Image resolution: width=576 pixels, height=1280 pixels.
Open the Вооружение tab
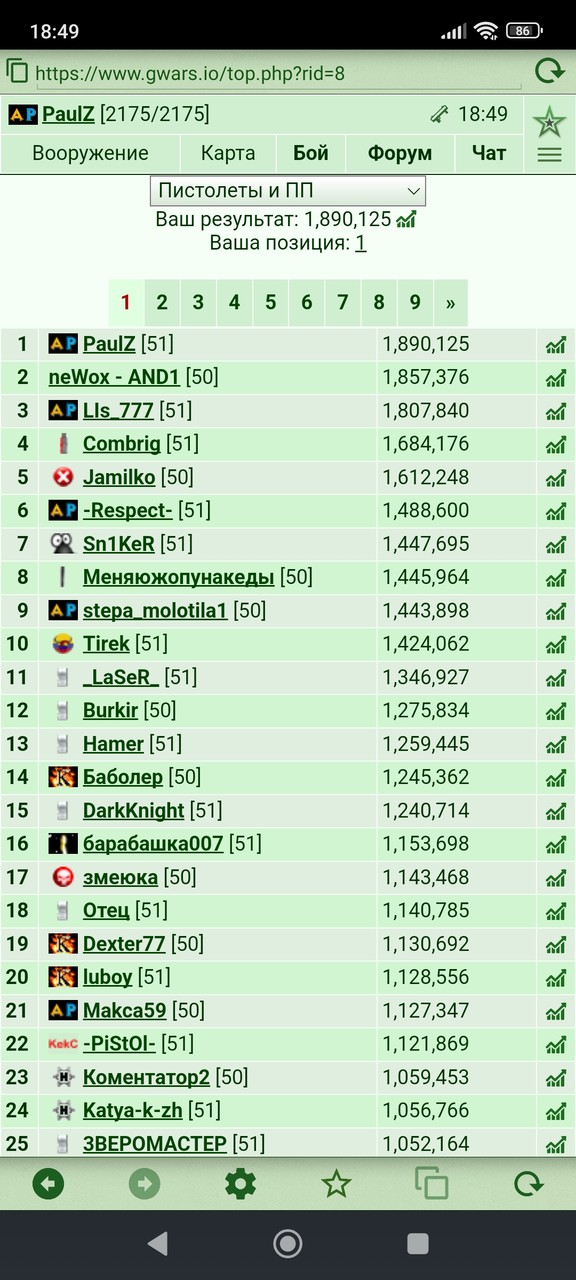point(90,153)
